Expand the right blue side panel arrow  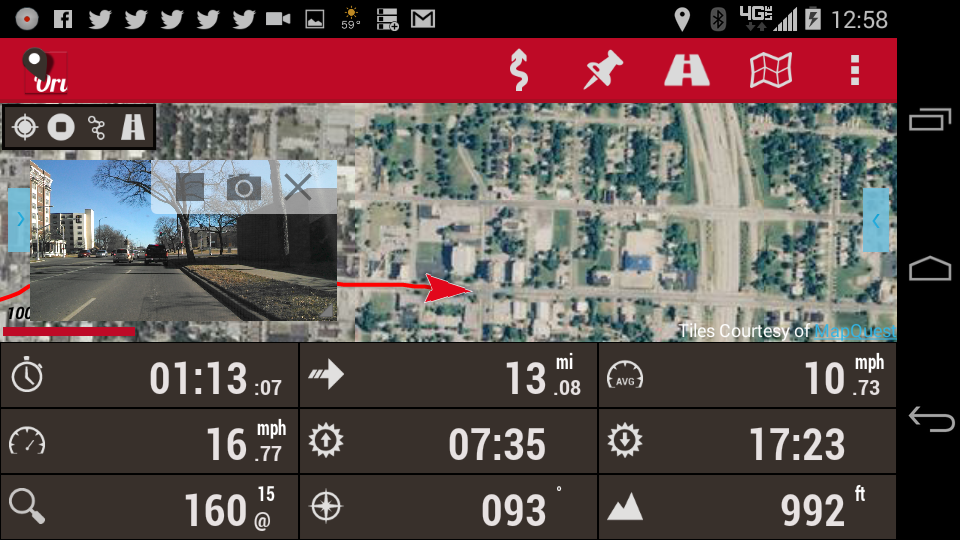[876, 220]
